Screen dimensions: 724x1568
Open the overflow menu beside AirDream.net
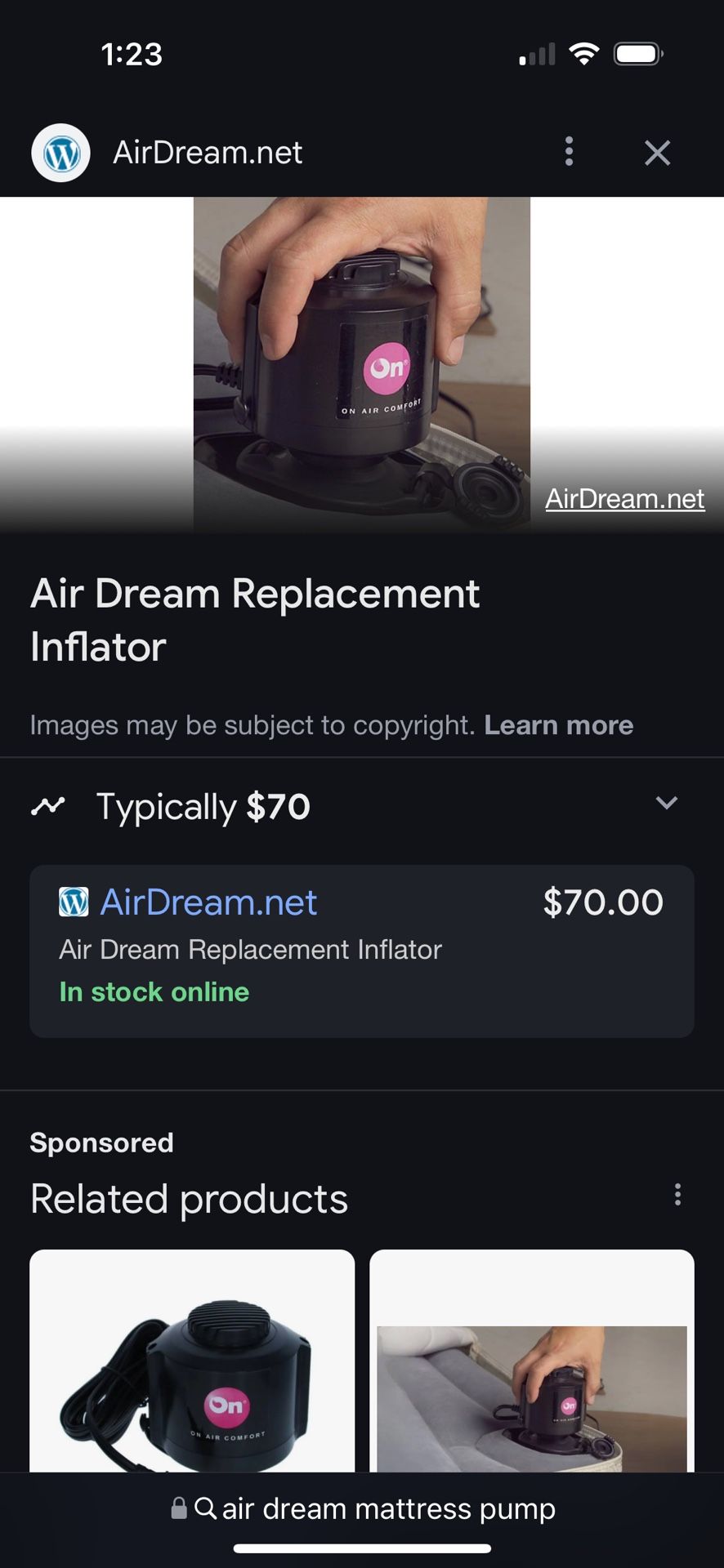pyautogui.click(x=570, y=152)
